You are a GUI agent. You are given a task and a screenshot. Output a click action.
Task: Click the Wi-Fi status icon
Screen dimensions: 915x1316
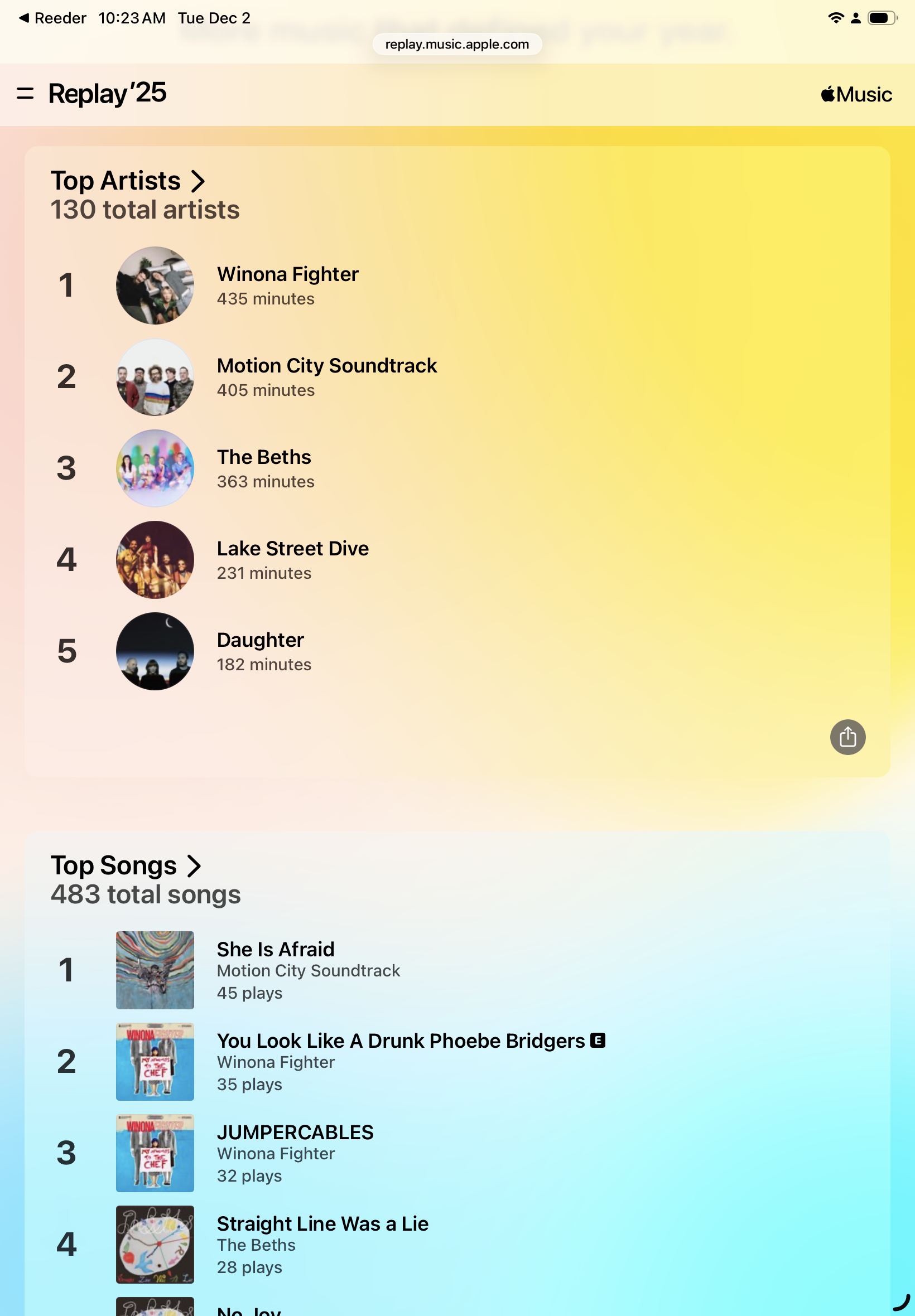(x=836, y=17)
